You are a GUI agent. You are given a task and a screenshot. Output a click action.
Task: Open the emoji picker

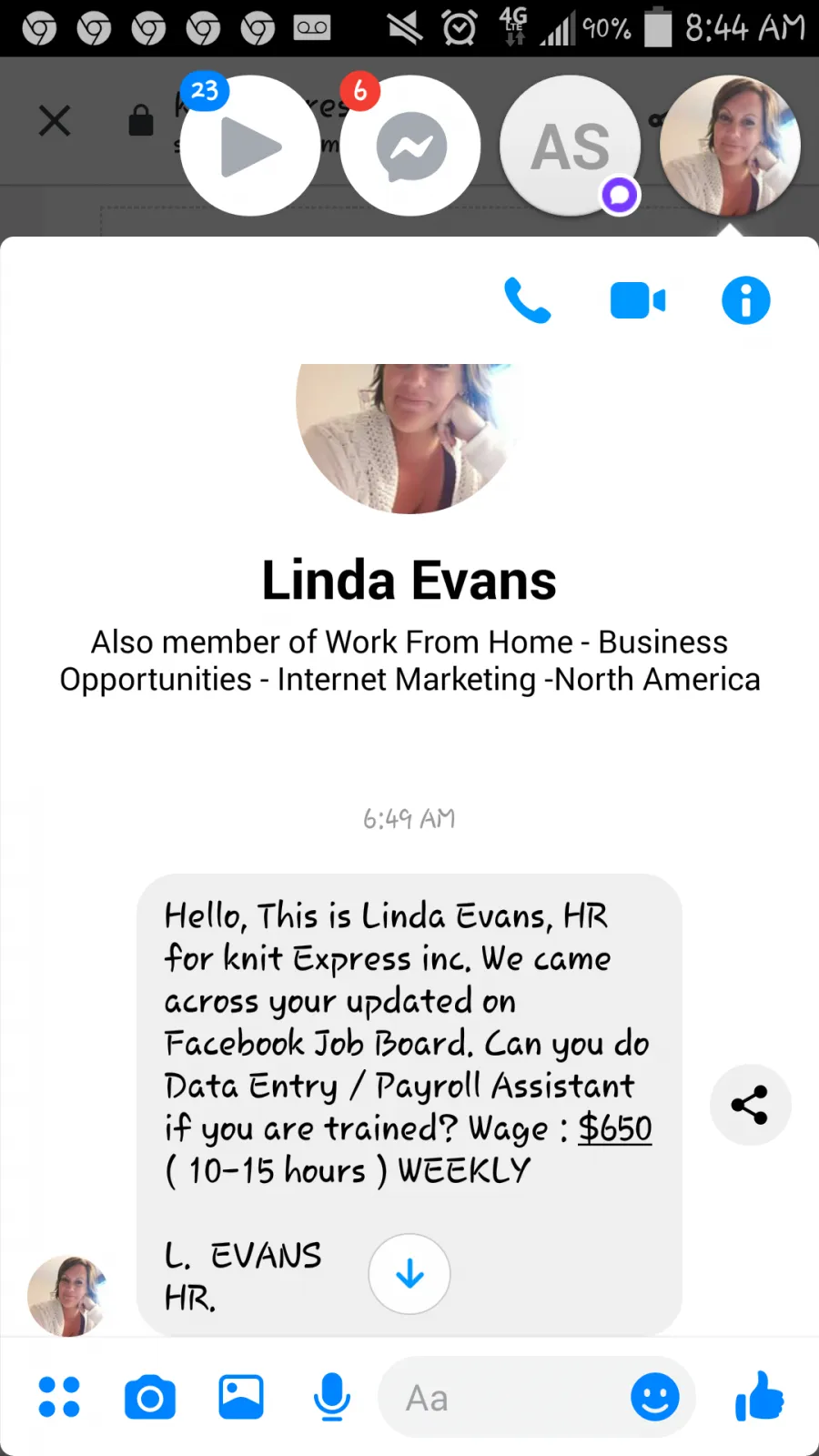pos(655,1397)
